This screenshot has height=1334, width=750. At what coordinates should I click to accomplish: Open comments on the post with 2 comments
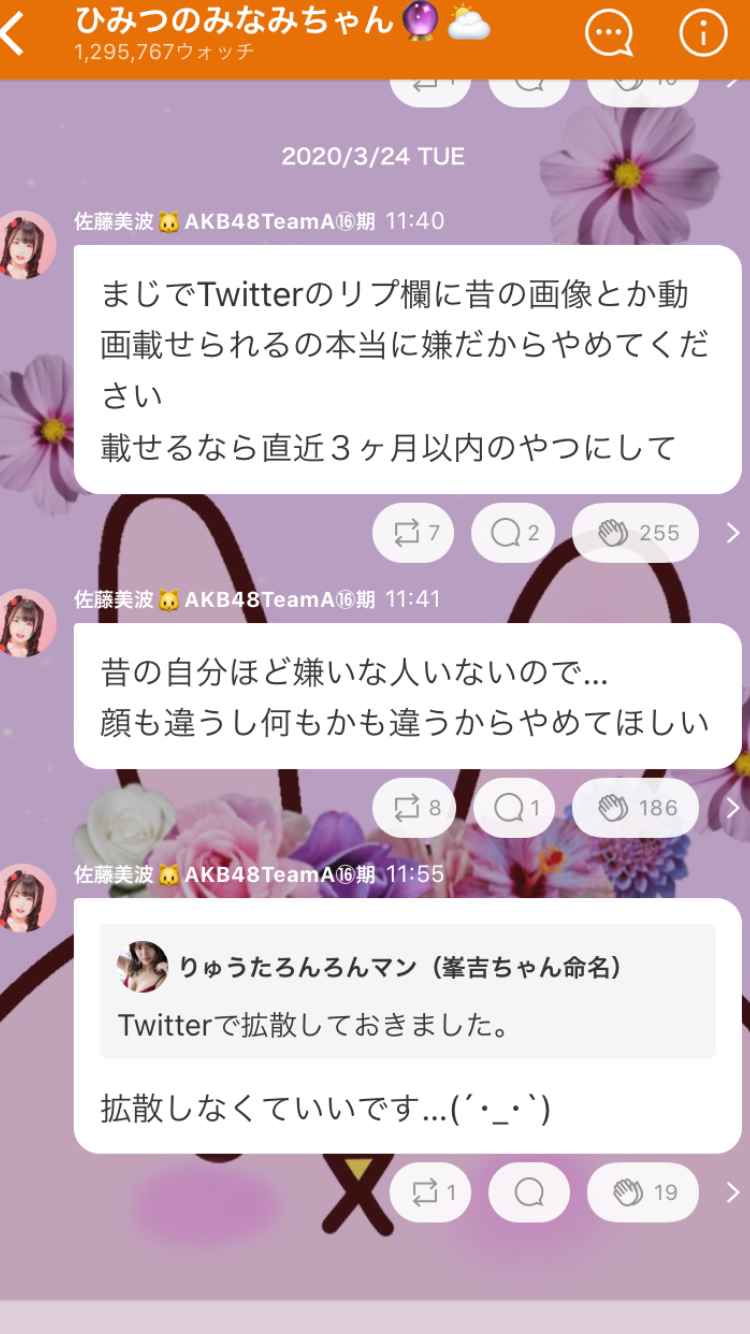[x=513, y=533]
